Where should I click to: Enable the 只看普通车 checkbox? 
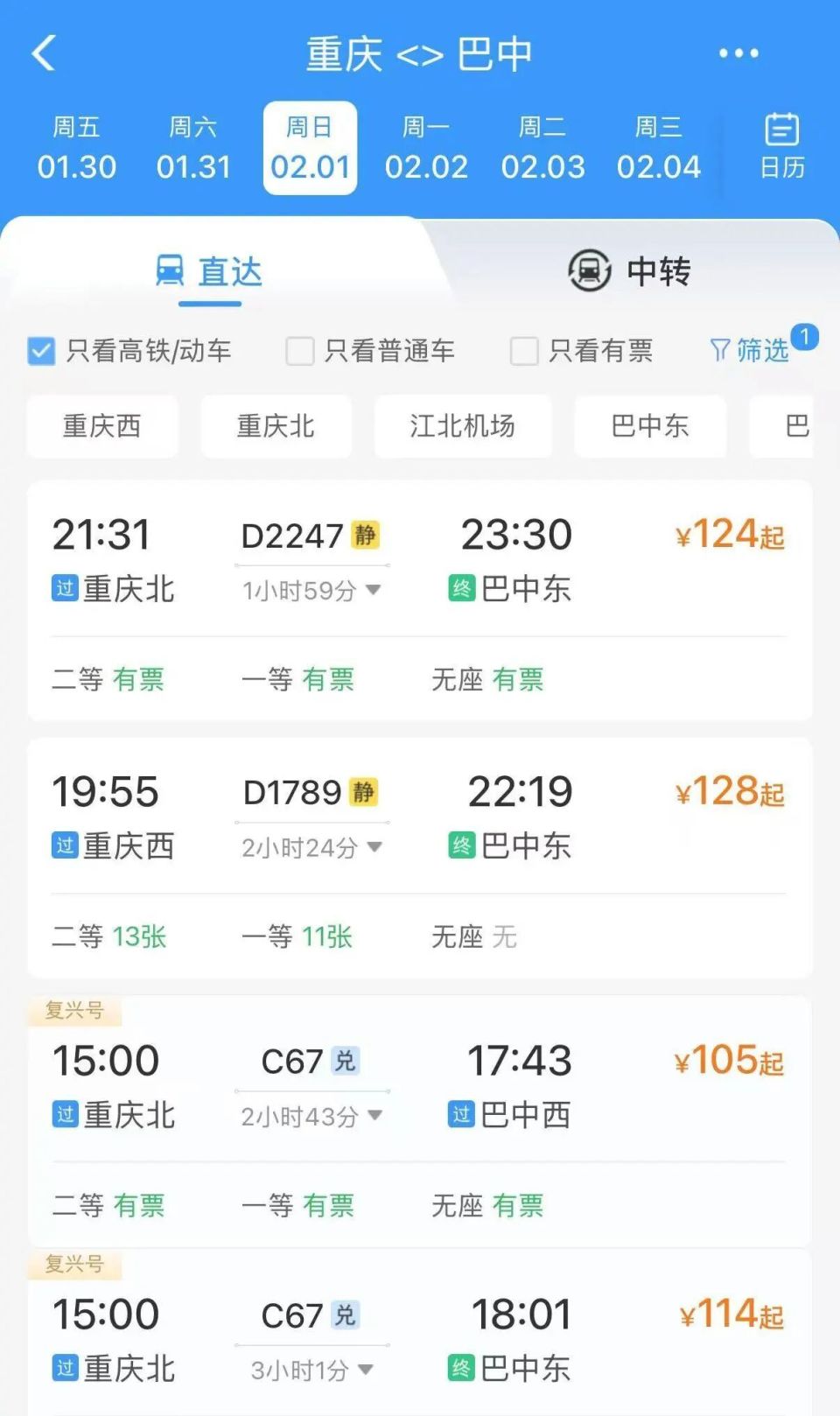298,350
